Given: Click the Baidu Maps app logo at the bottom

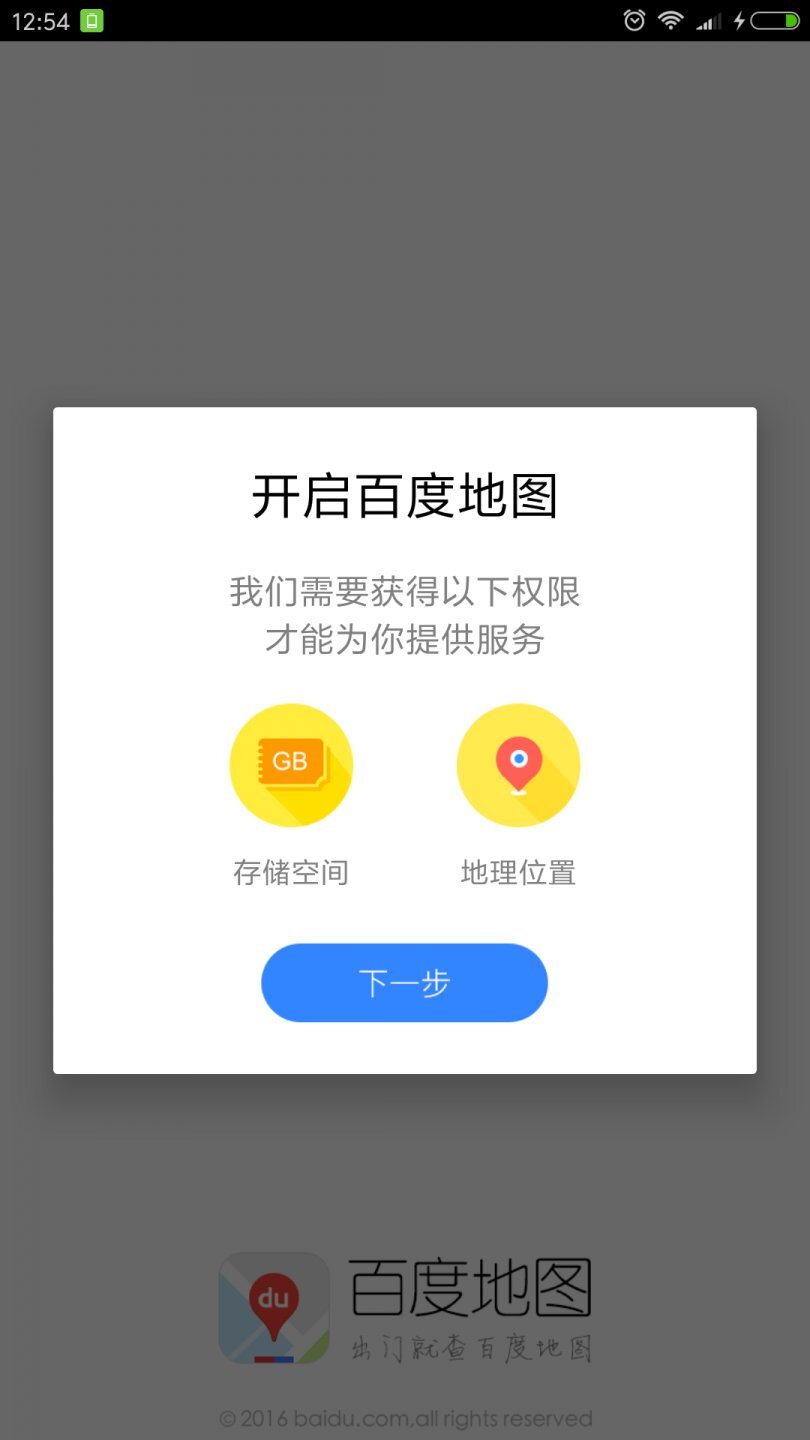Looking at the screenshot, I should (x=273, y=1307).
